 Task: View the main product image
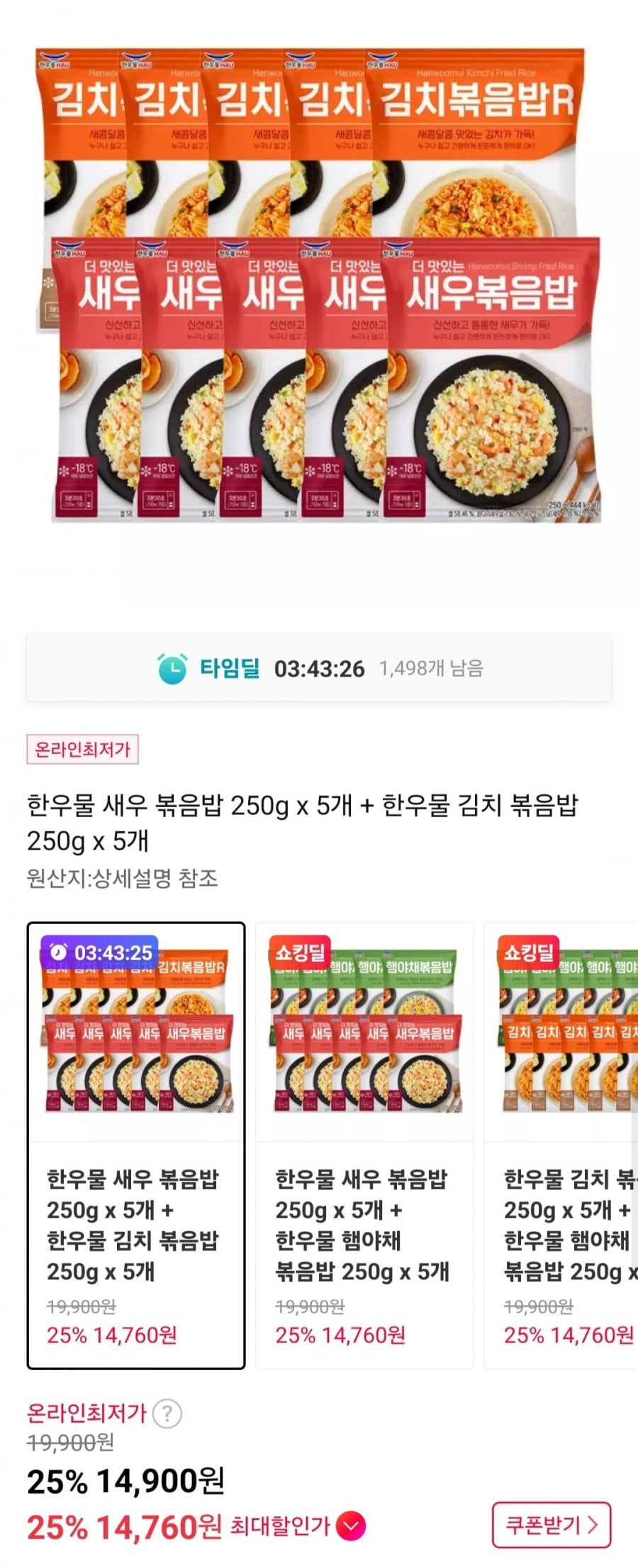[x=319, y=285]
